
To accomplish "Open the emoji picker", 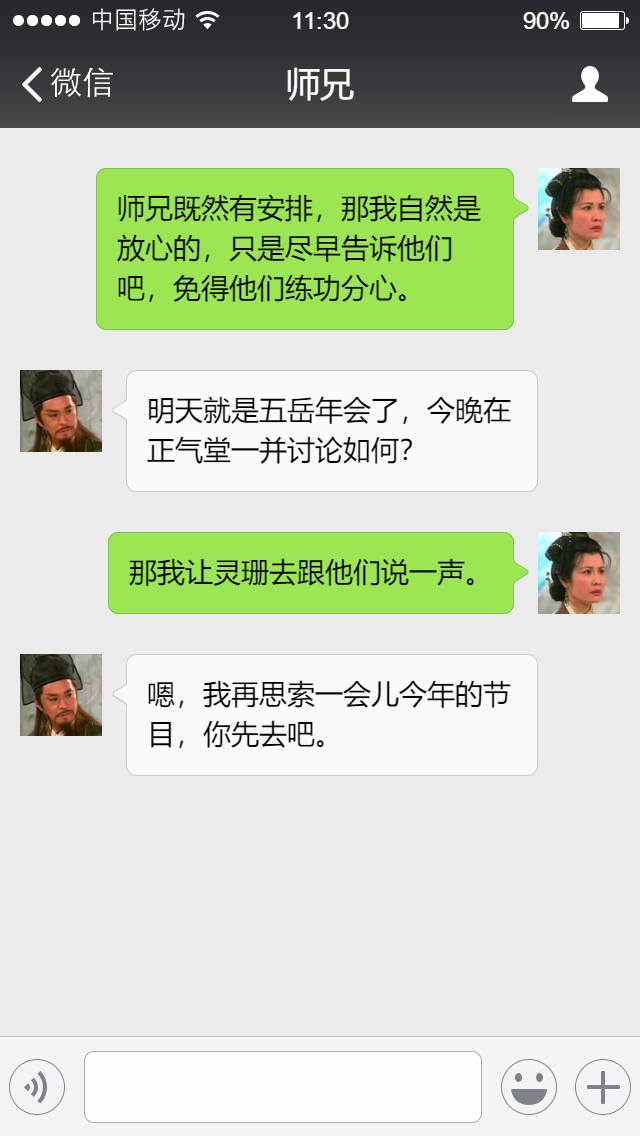I will click(529, 1087).
